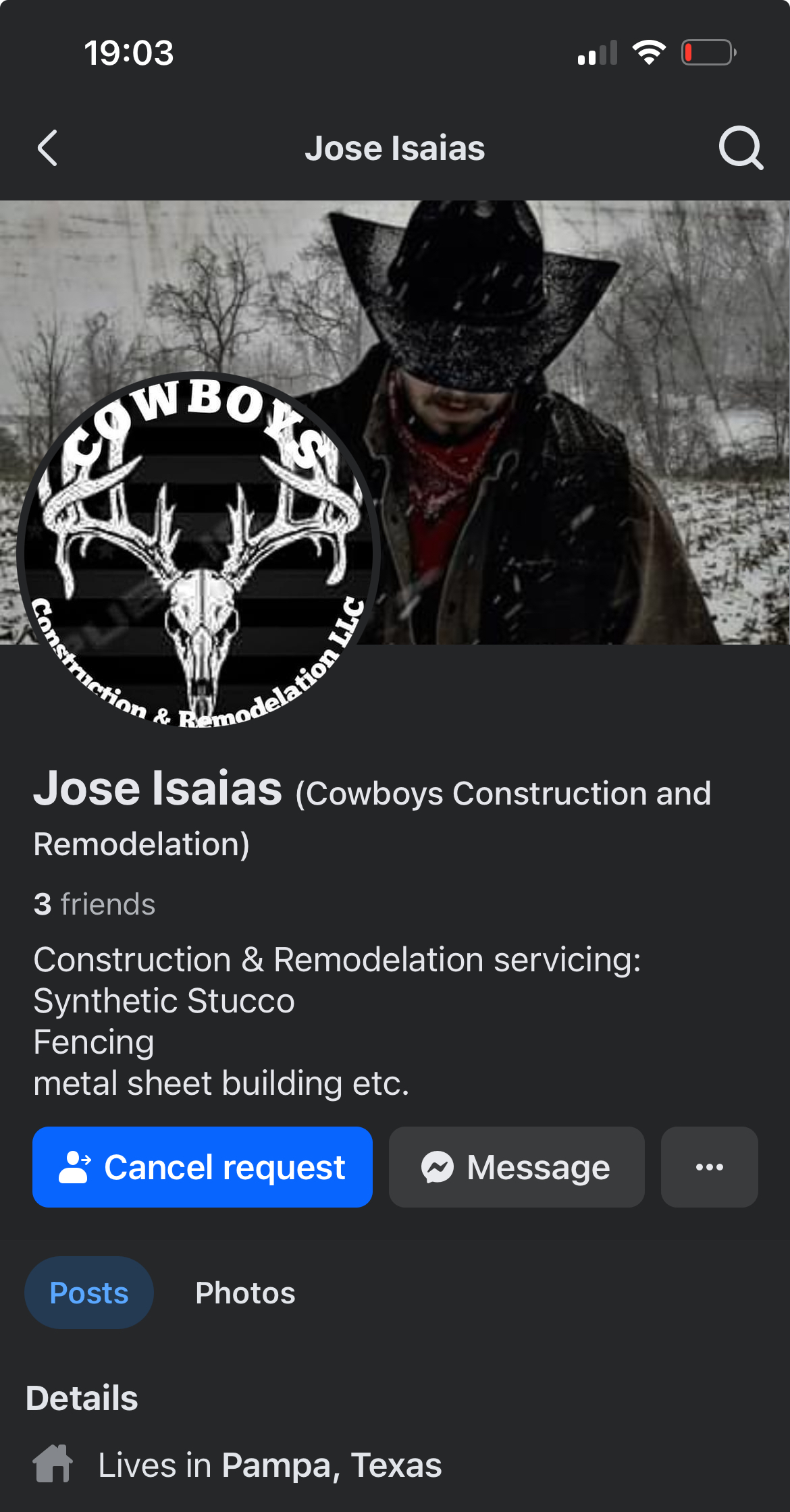Open the Pampa, Texas location
The height and width of the screenshot is (1512, 790).
[331, 1465]
